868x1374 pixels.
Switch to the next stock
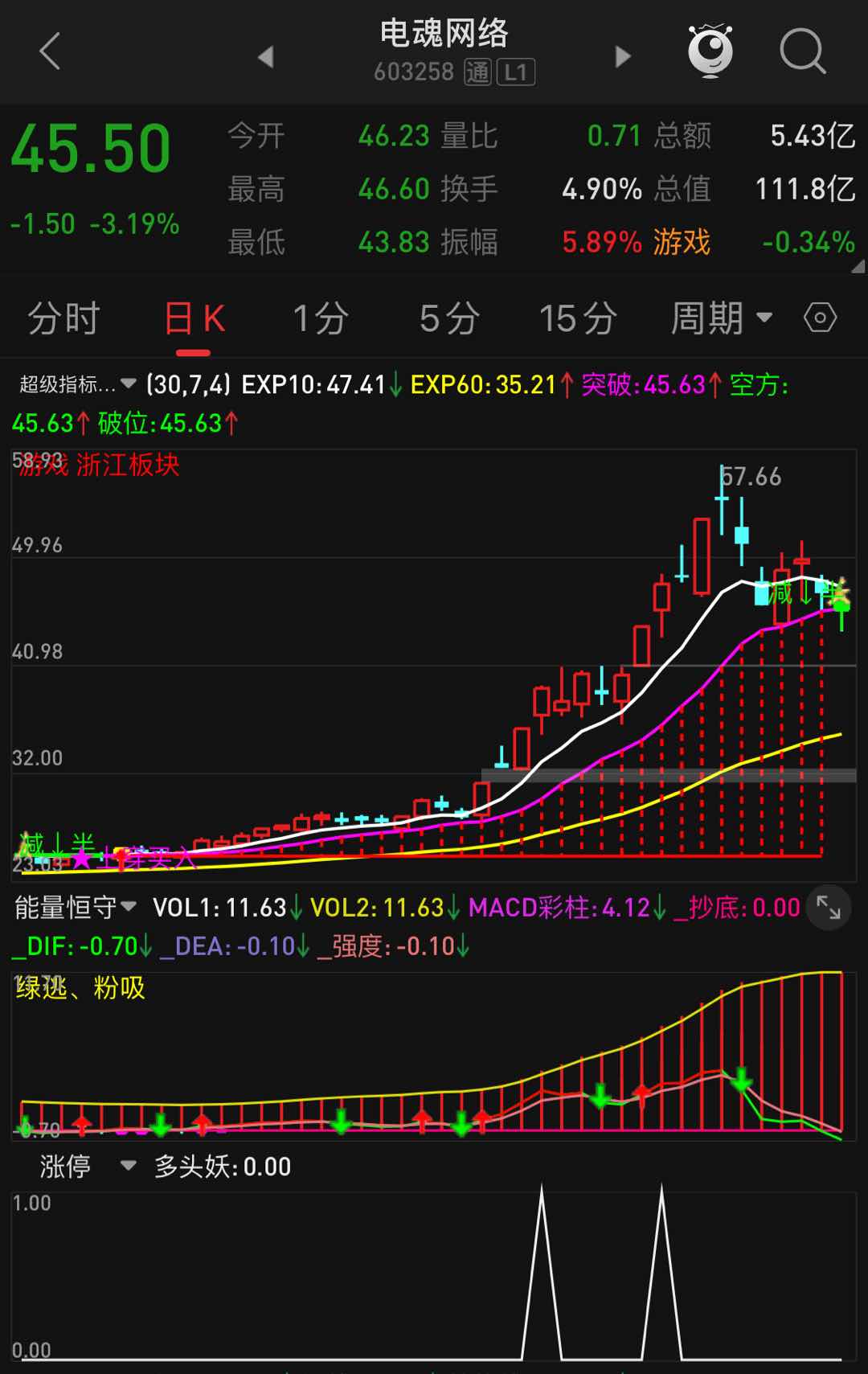coord(622,56)
